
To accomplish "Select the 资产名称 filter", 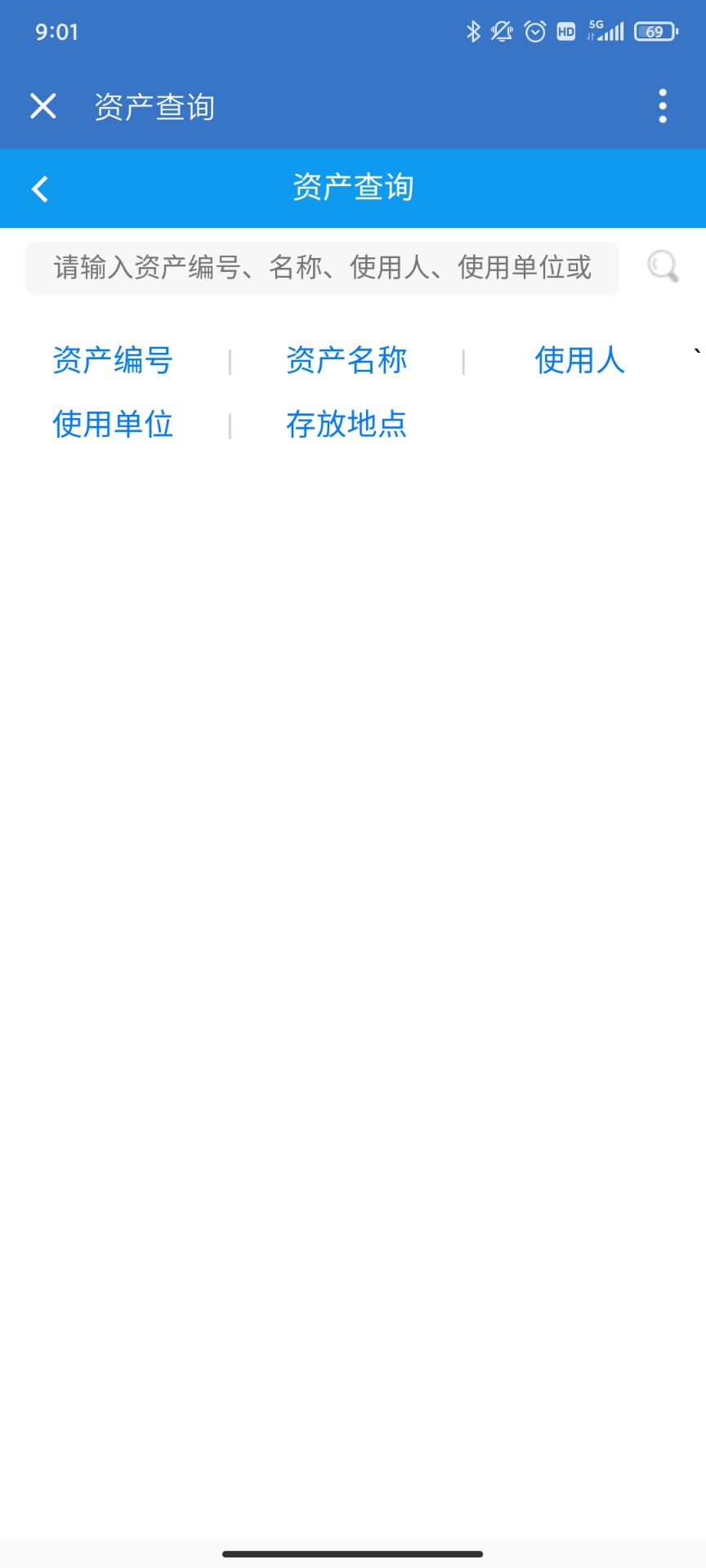I will point(346,360).
